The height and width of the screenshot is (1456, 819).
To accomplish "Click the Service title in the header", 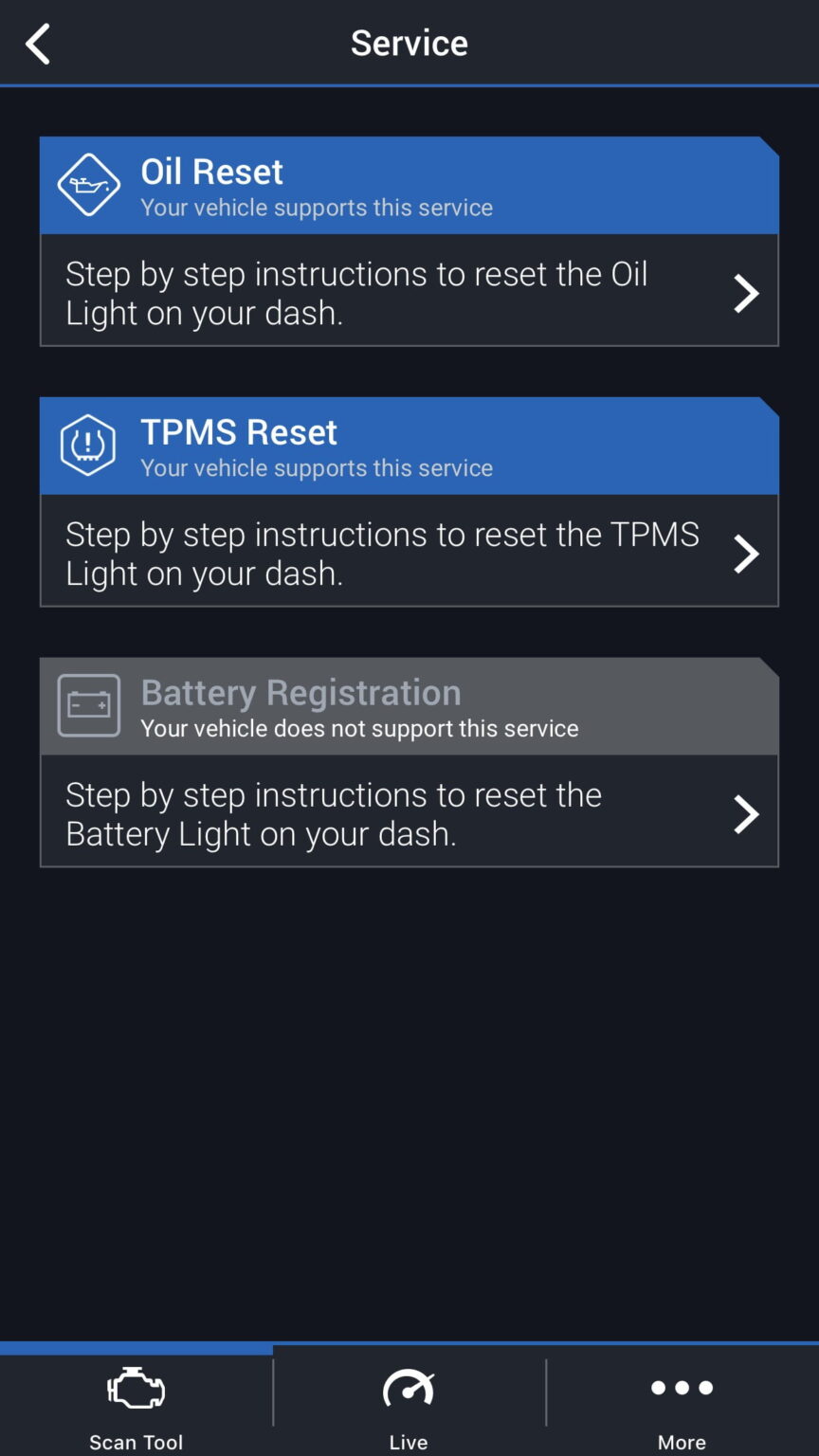I will click(409, 43).
